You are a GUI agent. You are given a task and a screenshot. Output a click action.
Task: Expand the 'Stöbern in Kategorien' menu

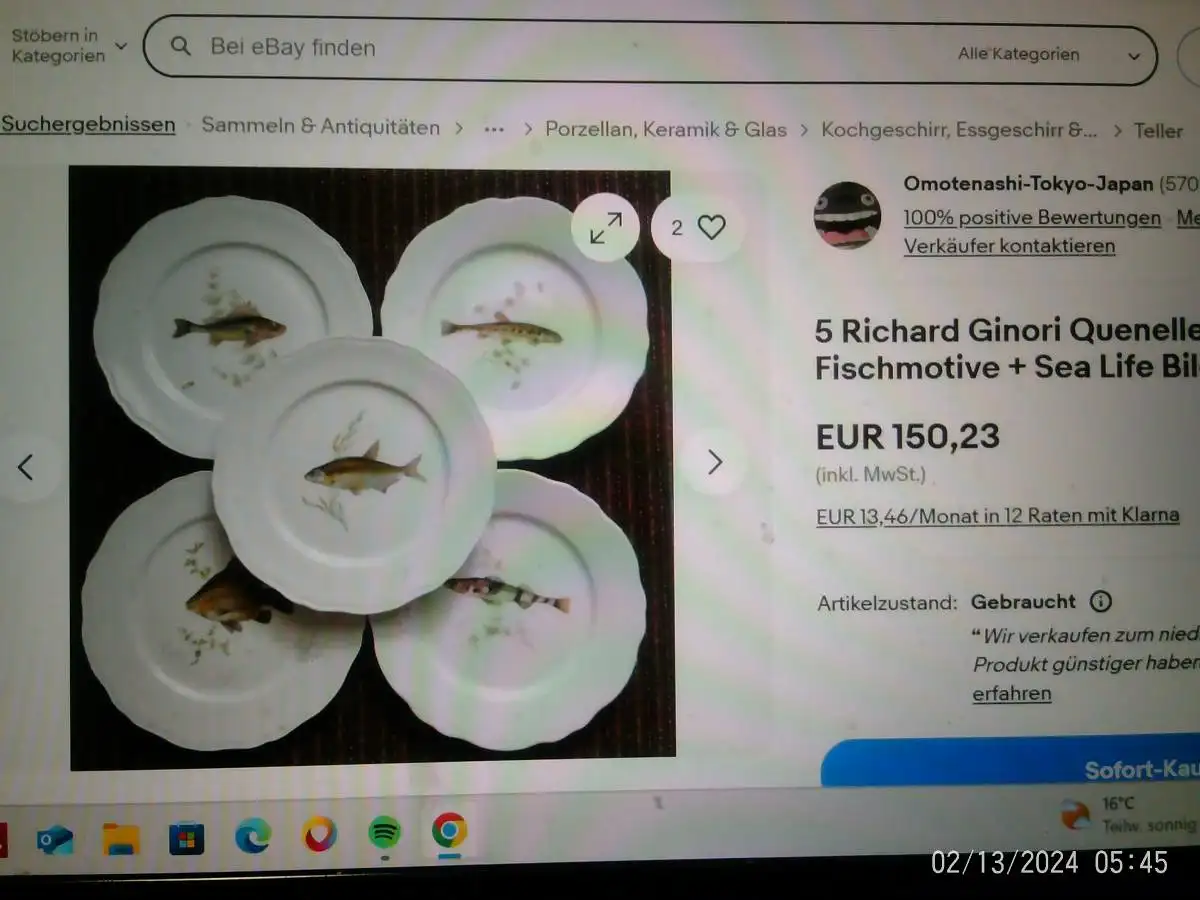click(x=68, y=47)
